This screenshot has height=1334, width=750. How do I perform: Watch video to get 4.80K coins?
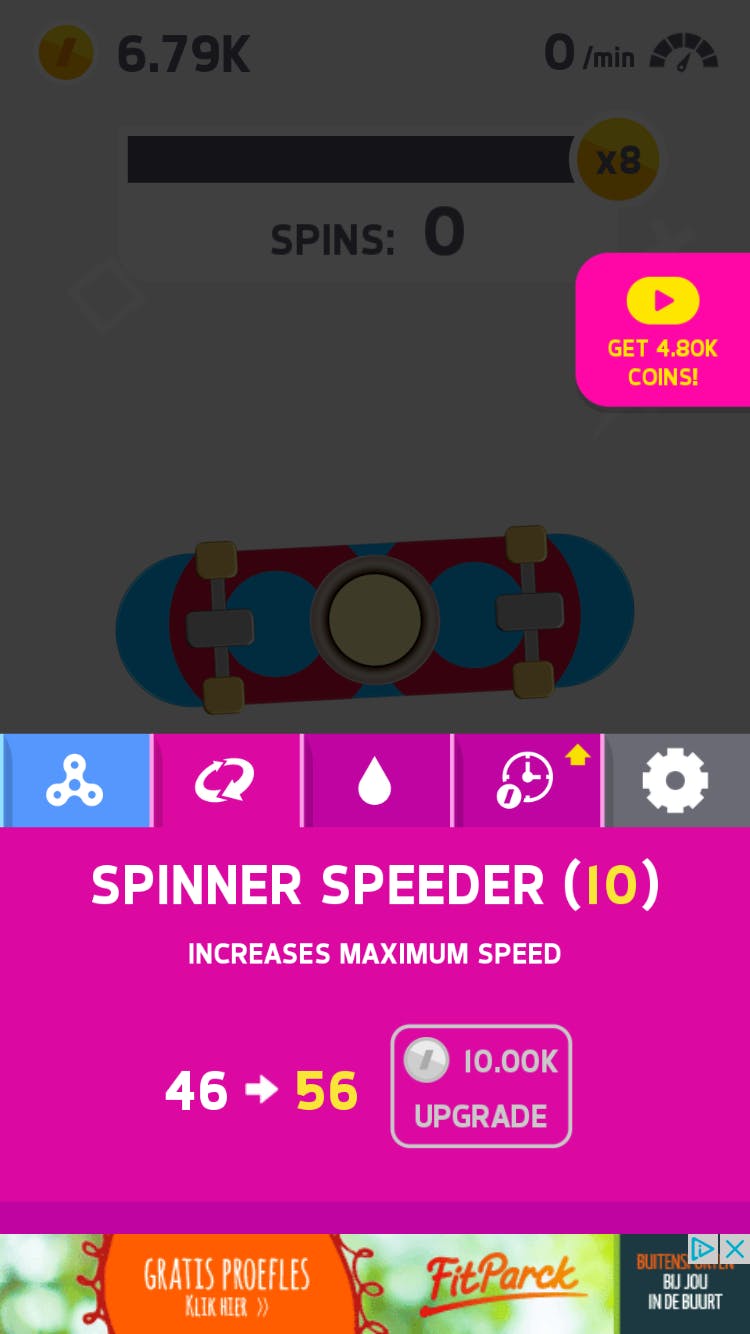[663, 330]
